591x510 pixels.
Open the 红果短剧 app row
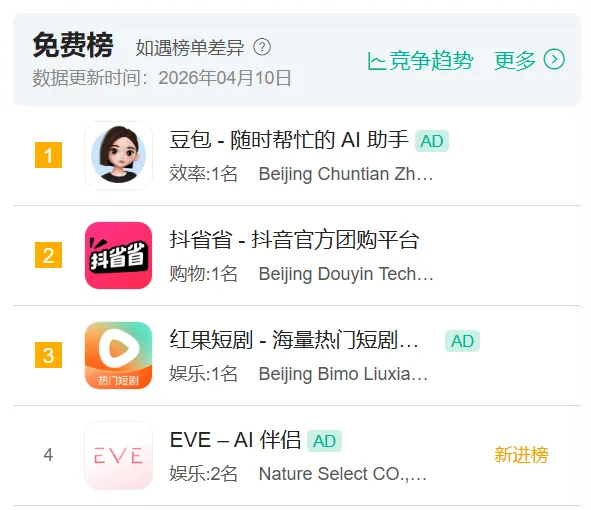coord(297,355)
